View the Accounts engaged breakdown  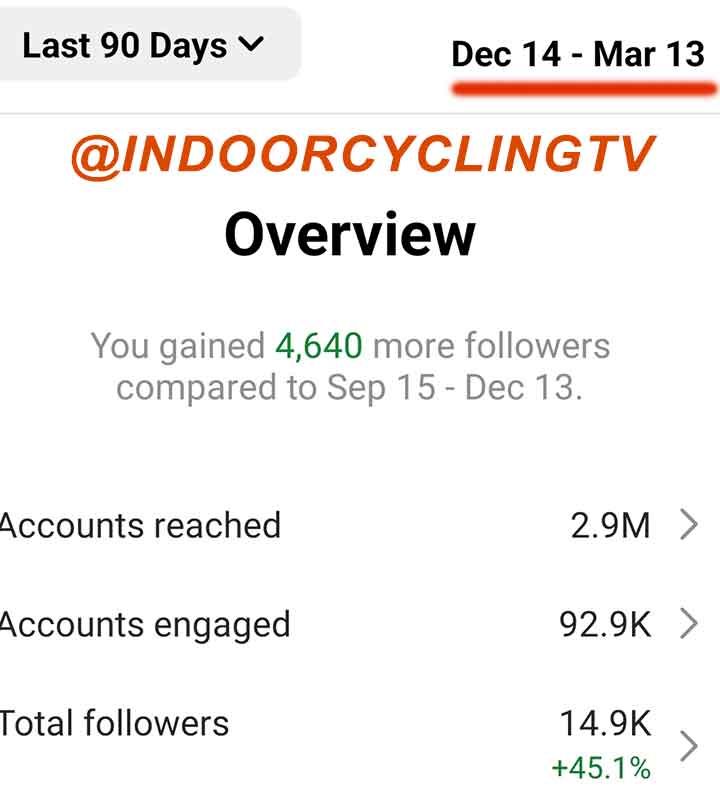(688, 624)
